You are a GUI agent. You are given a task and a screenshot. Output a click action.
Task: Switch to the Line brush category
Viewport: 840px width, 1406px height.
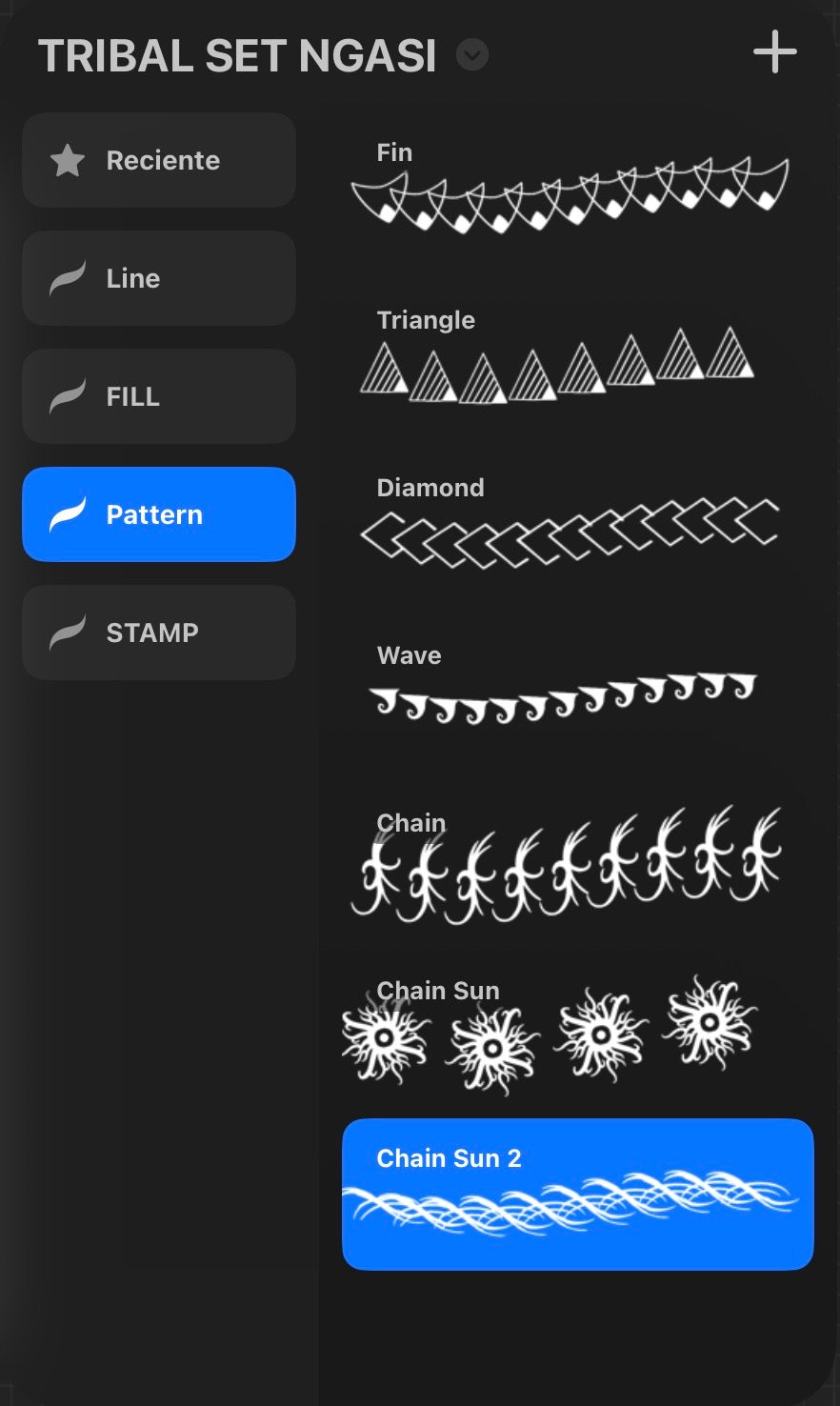coord(157,278)
